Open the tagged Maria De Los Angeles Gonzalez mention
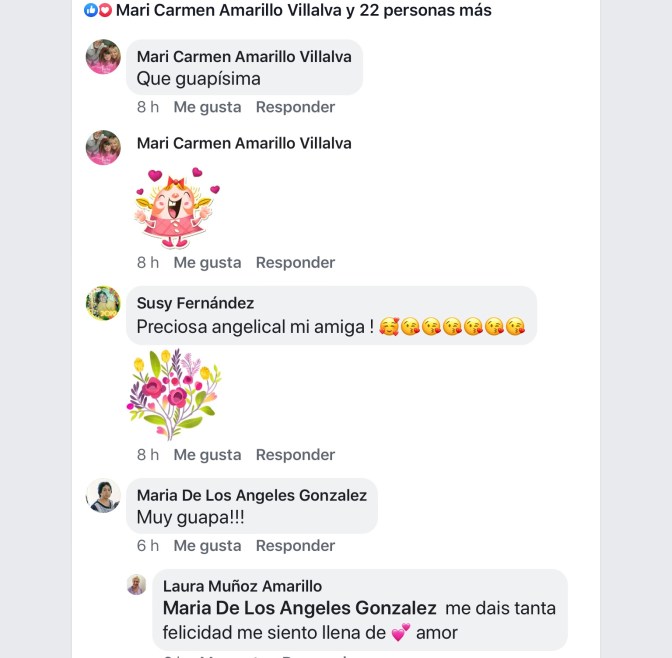Image resolution: width=672 pixels, height=658 pixels. (299, 608)
